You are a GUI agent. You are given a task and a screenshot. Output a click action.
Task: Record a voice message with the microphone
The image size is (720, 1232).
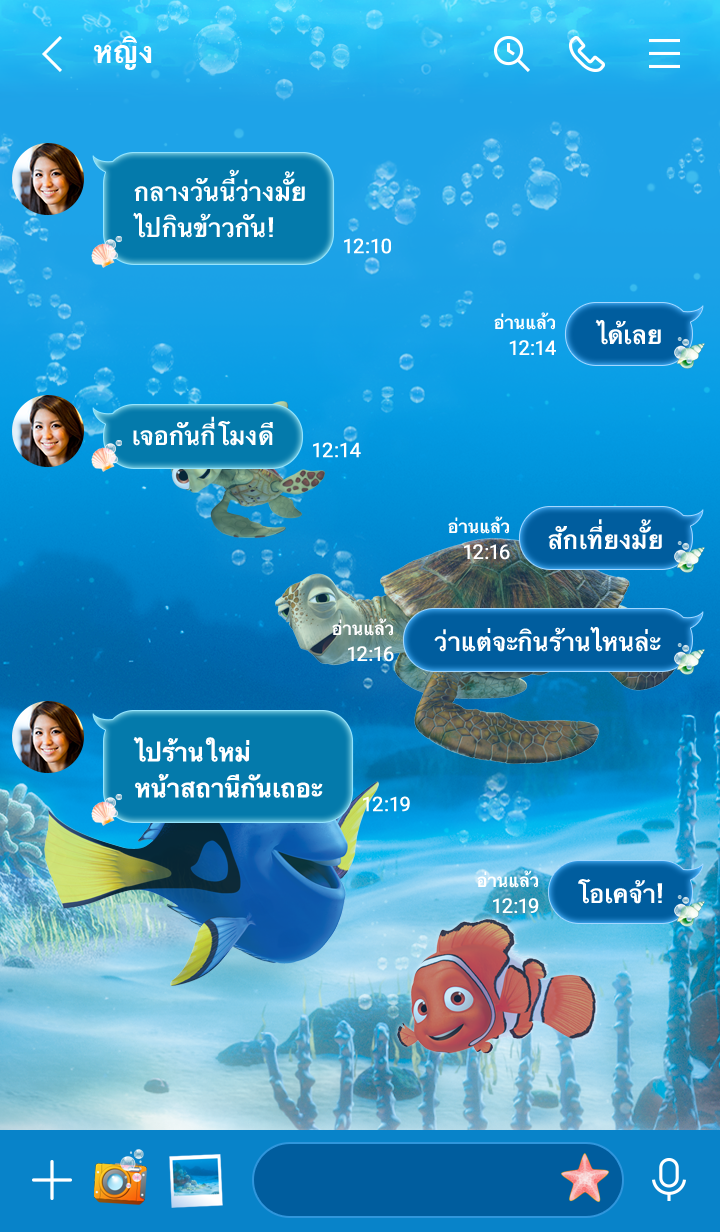click(669, 1181)
